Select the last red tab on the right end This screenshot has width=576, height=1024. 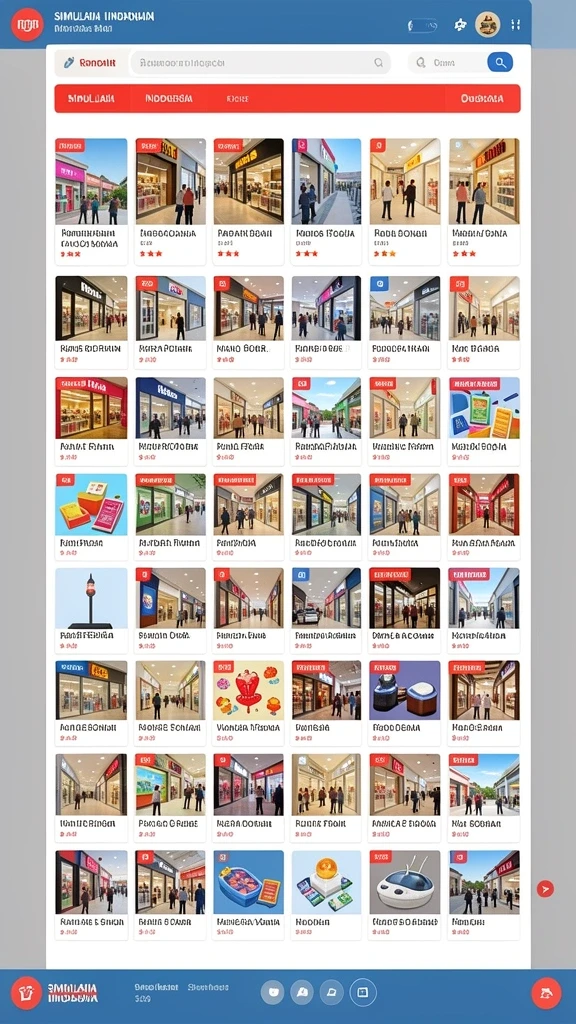pos(482,99)
